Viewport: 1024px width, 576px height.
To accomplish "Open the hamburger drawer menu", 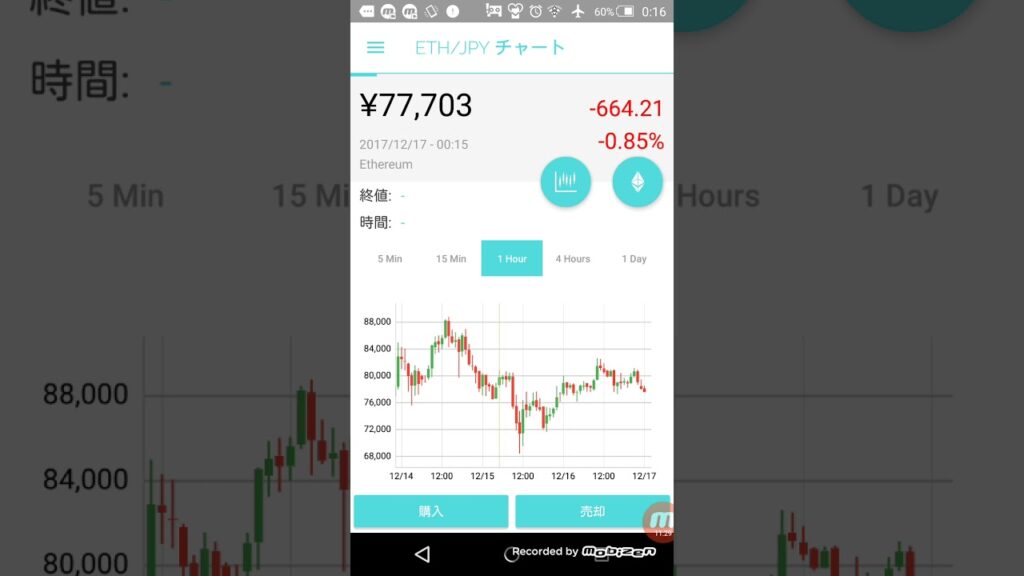I will point(376,48).
